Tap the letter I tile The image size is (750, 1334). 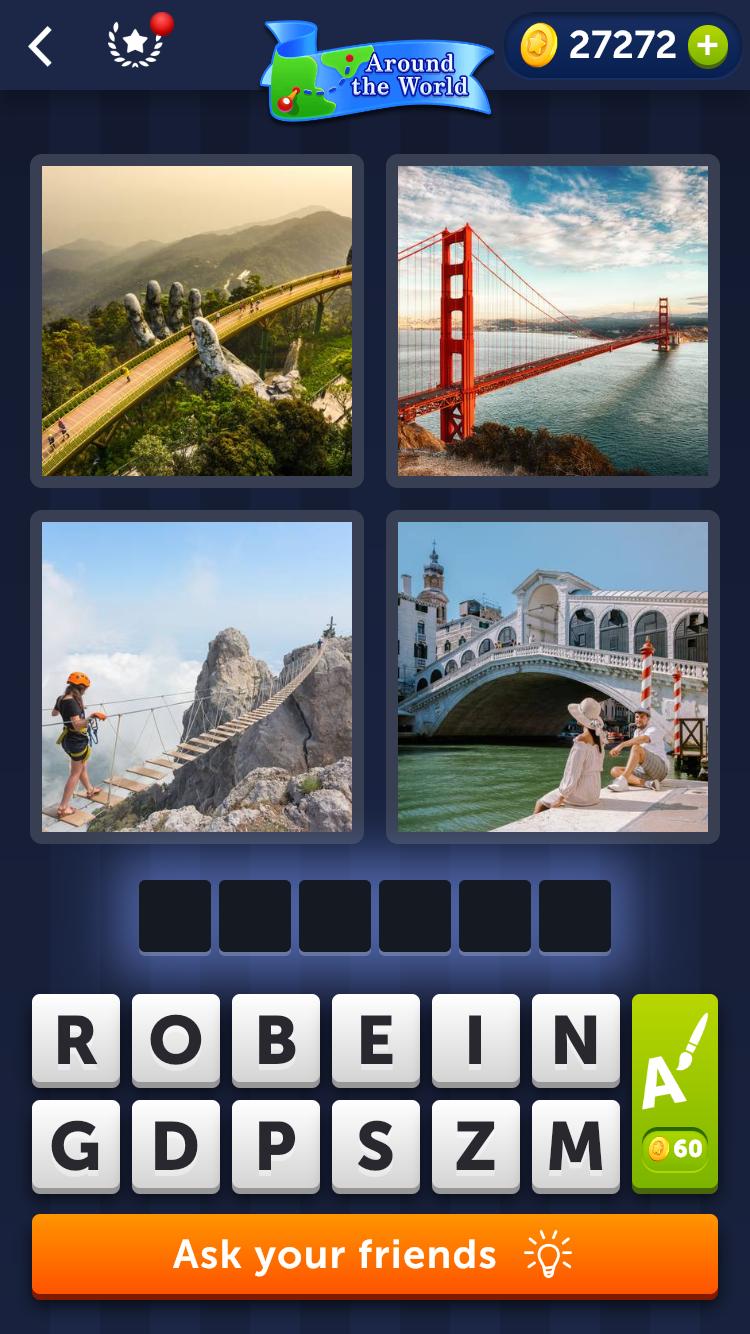point(476,1040)
